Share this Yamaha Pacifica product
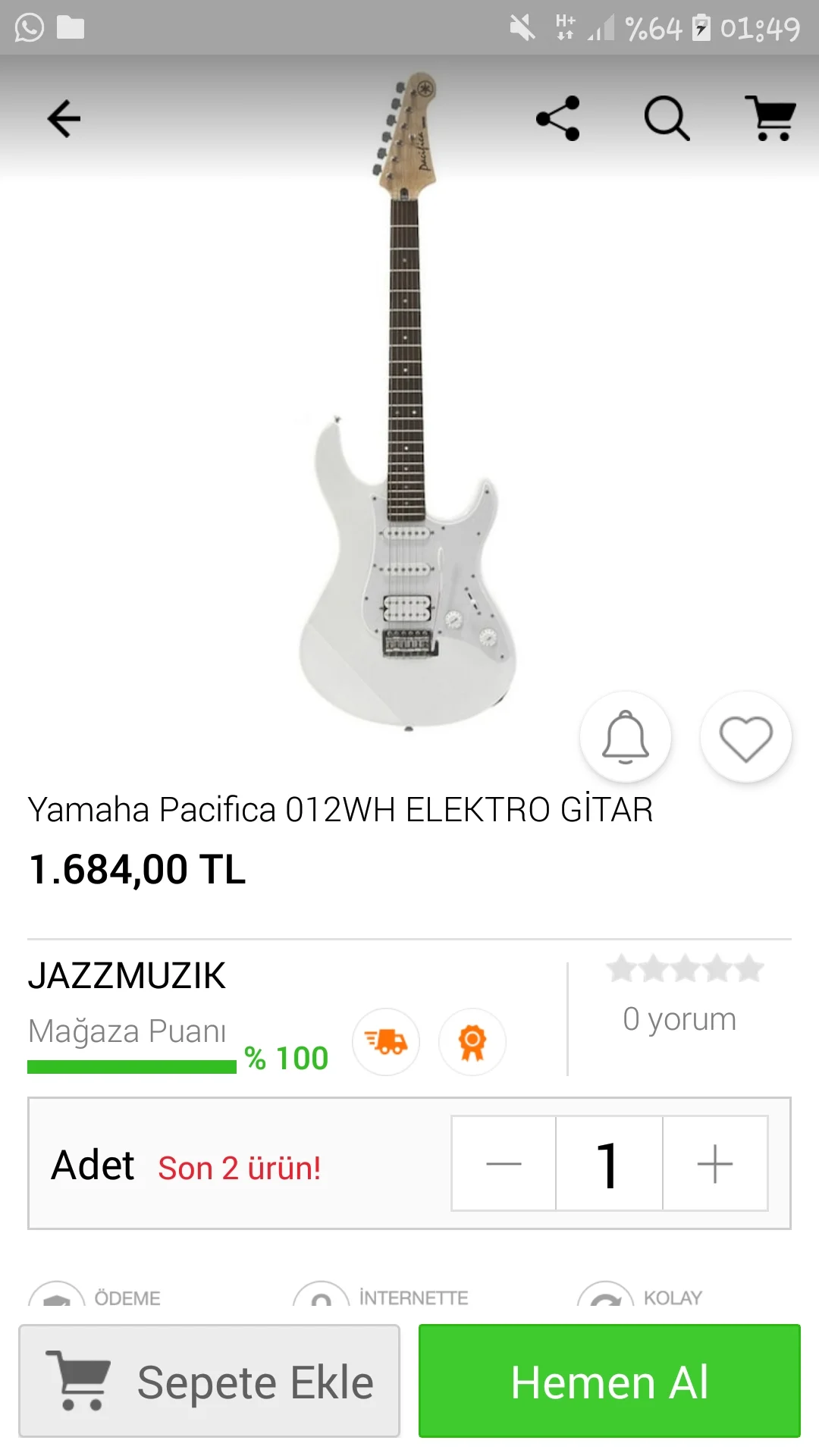 pos(558,119)
